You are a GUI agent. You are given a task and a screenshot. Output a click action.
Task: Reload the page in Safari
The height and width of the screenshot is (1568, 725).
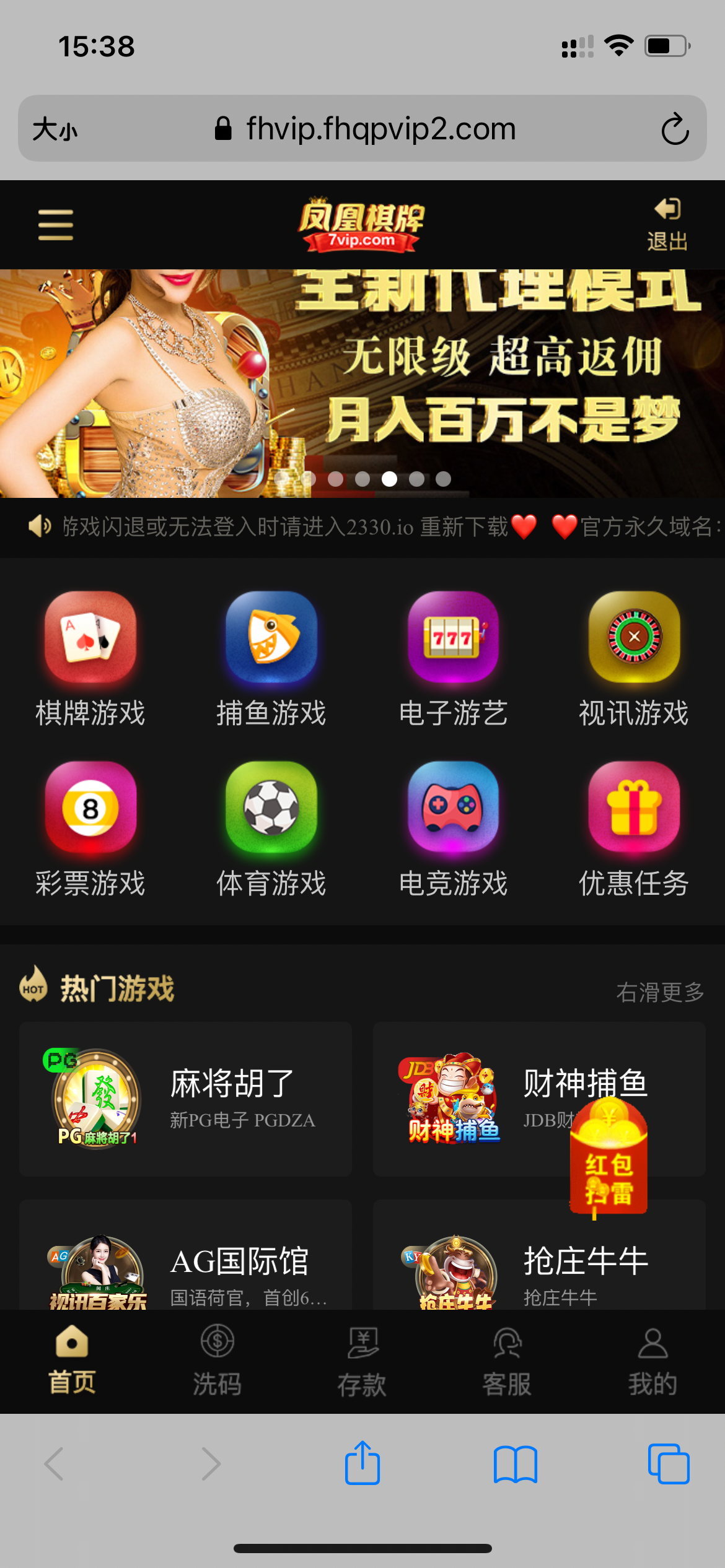coord(675,129)
